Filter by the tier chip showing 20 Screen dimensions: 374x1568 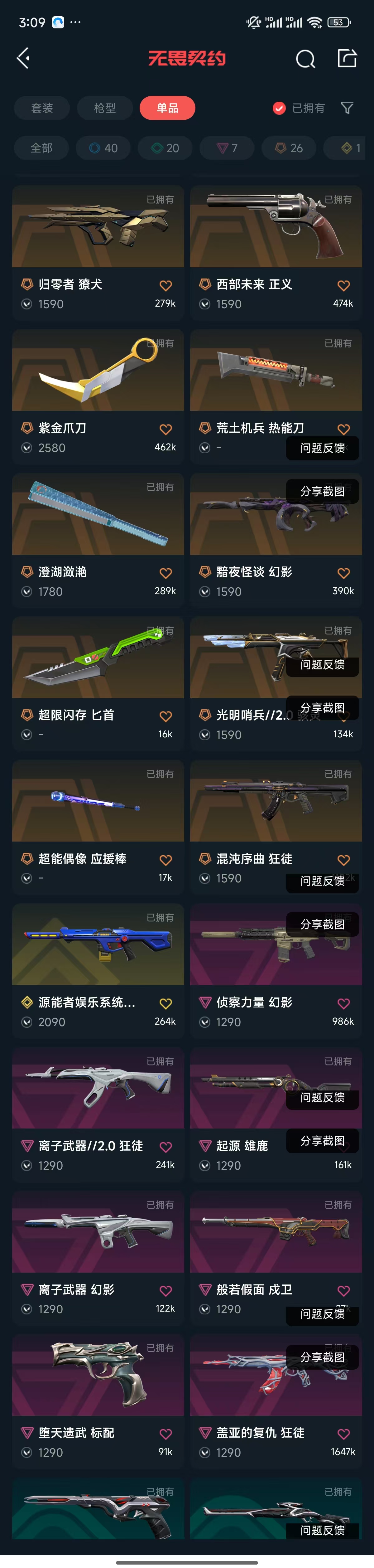point(165,148)
